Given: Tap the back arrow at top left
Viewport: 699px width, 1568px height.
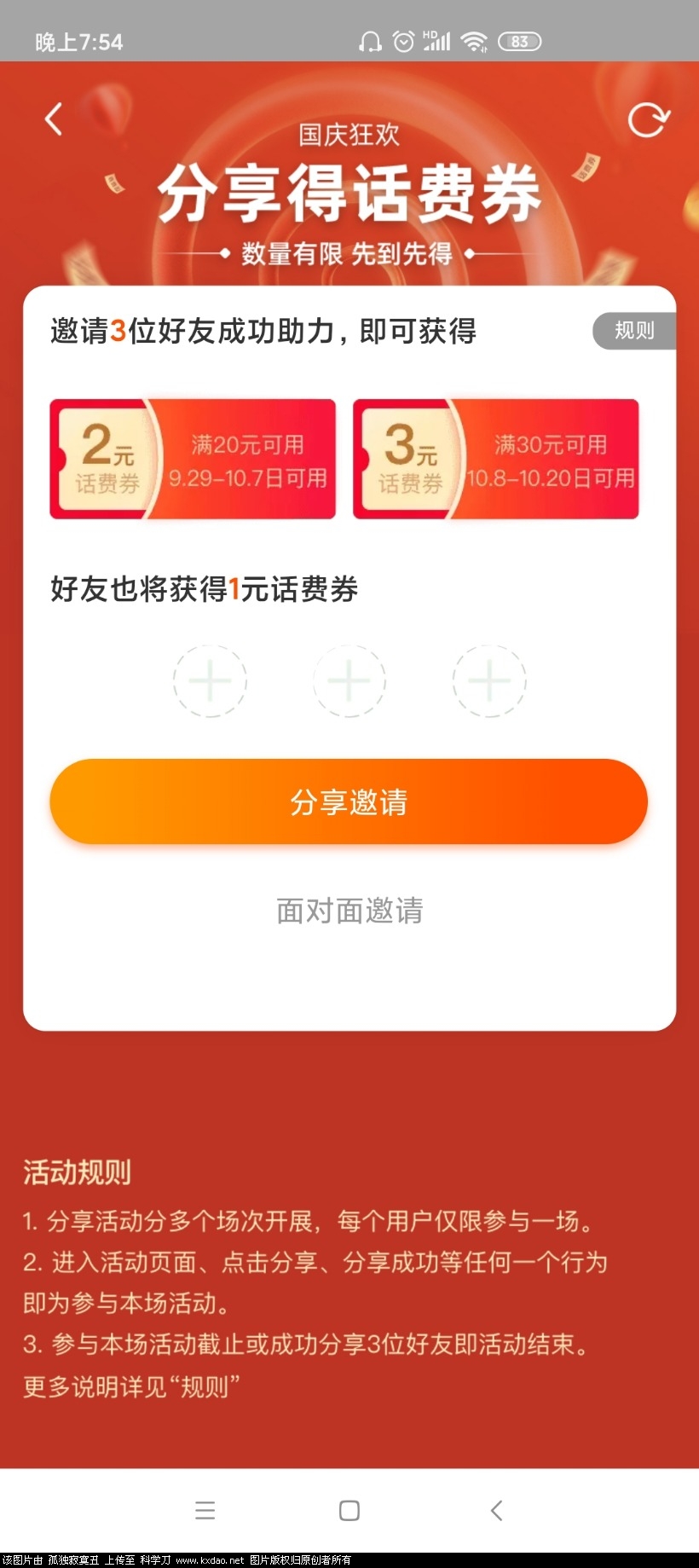Looking at the screenshot, I should (54, 119).
